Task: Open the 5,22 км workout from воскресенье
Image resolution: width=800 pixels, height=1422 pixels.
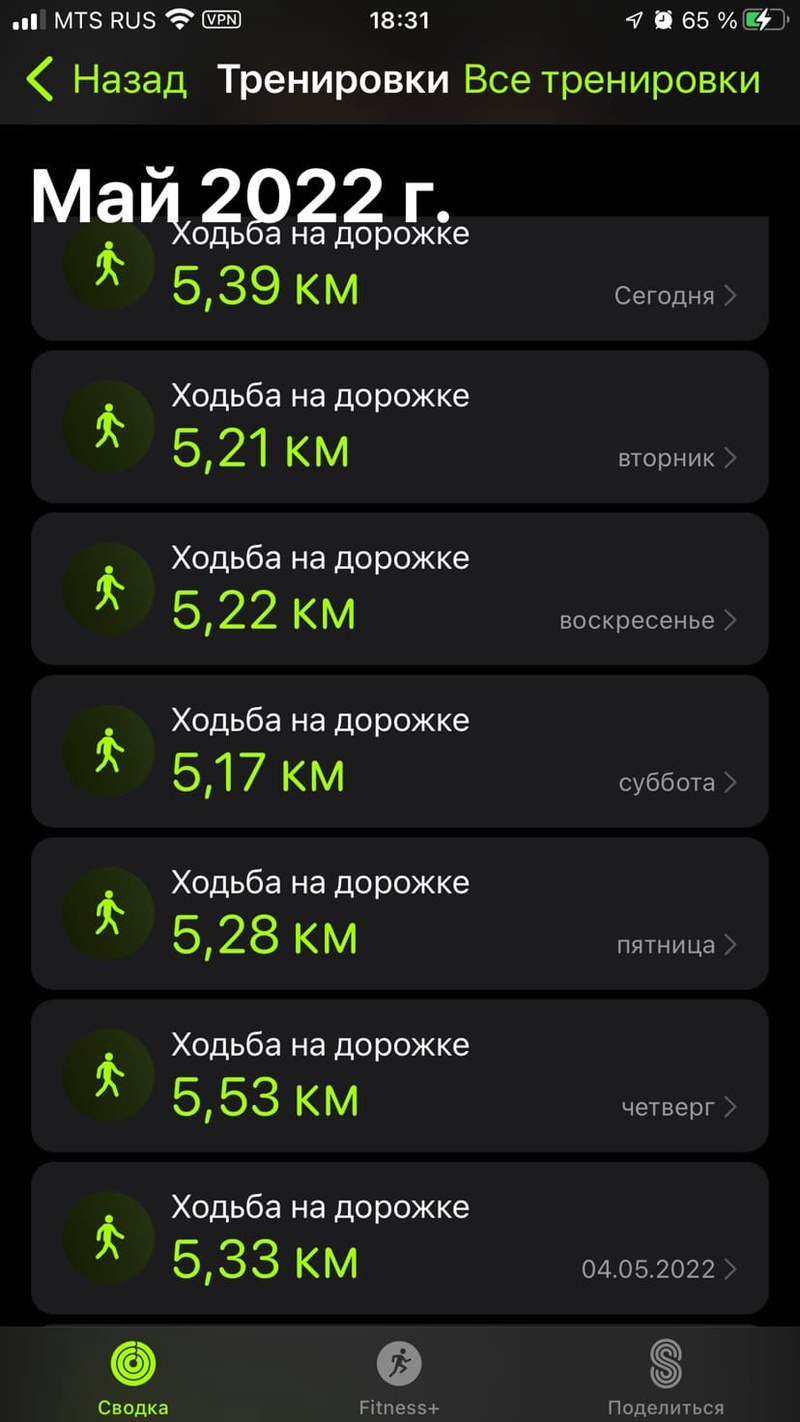Action: [x=400, y=589]
